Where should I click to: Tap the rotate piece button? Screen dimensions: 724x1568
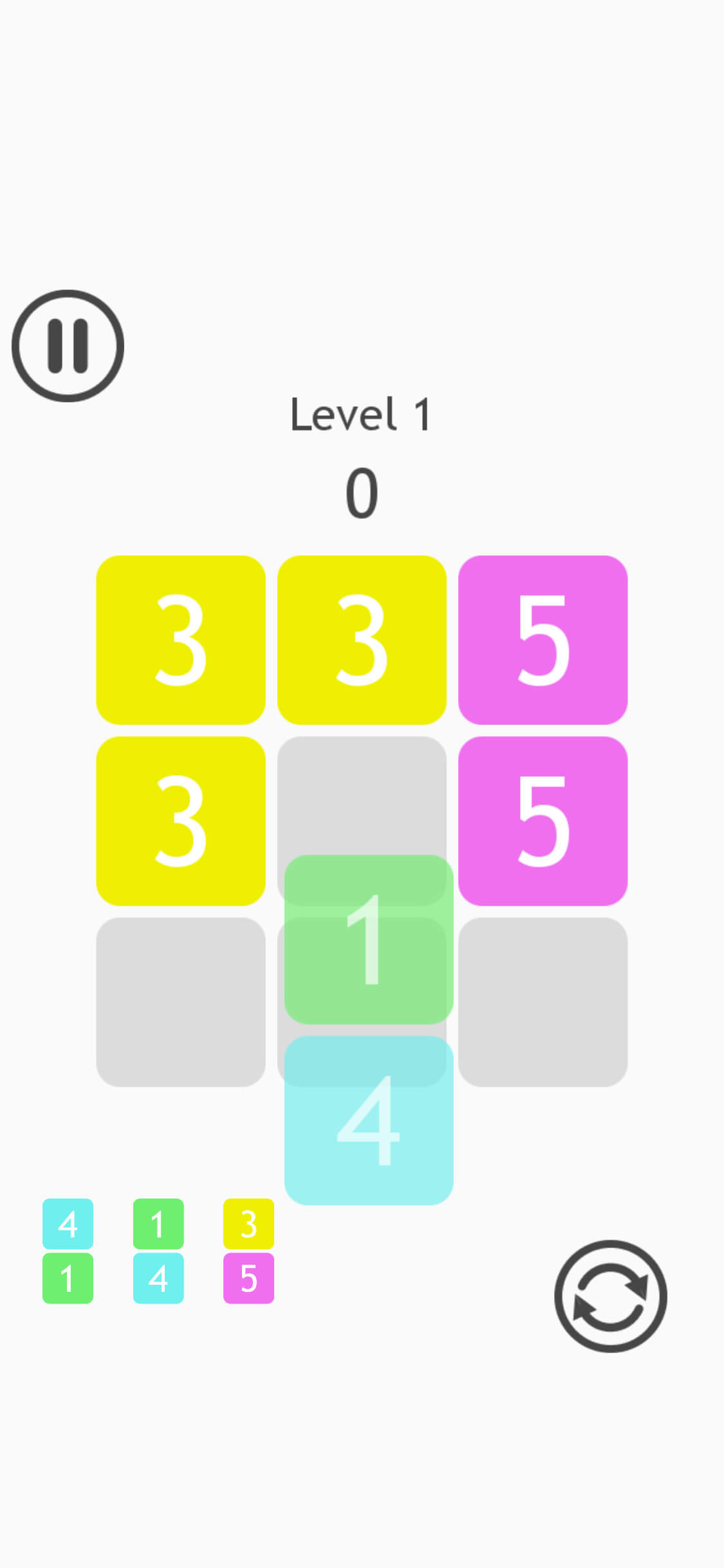(x=610, y=1296)
